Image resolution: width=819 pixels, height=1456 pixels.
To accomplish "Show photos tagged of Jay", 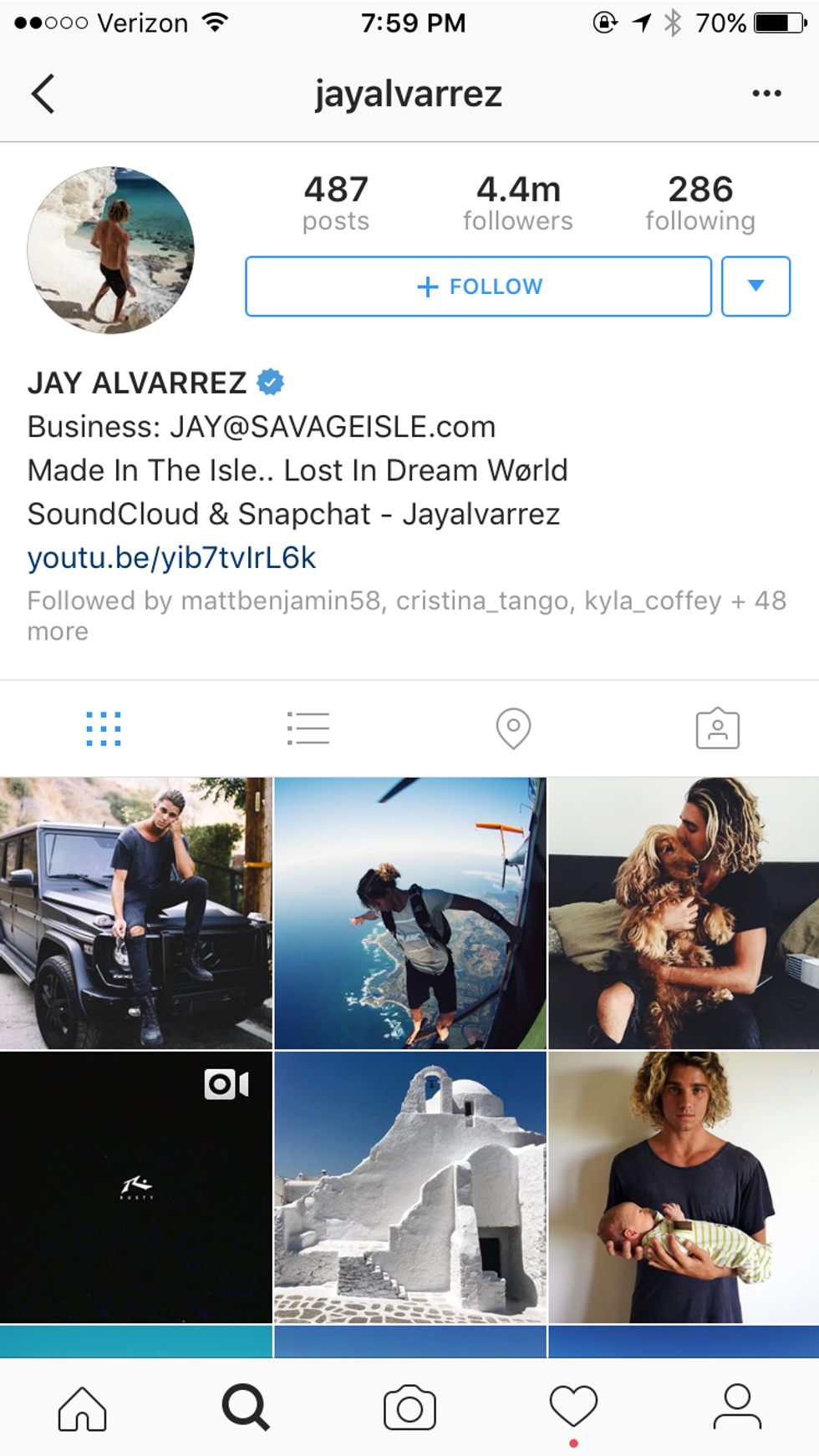I will click(x=717, y=728).
